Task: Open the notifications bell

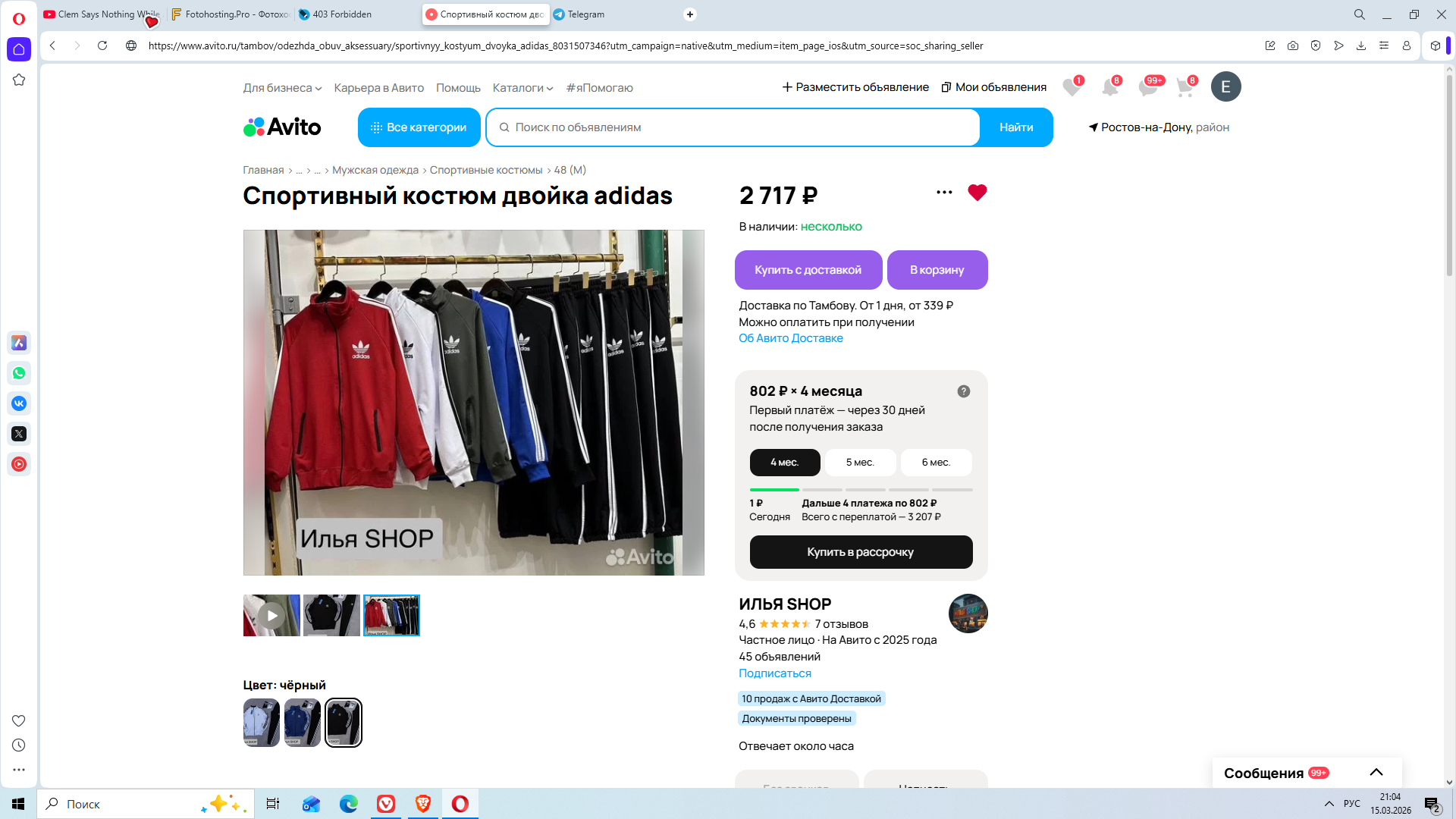Action: click(1109, 87)
